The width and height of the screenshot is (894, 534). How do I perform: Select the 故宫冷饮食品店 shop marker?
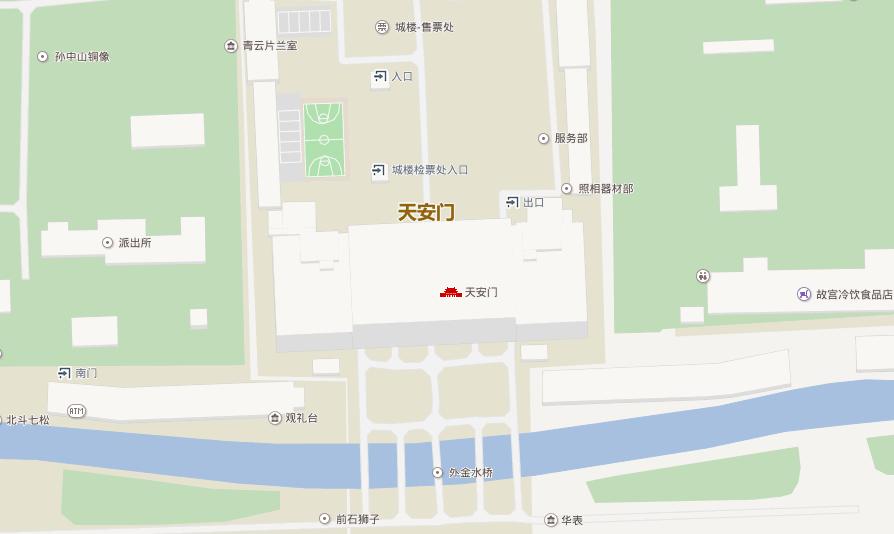804,294
